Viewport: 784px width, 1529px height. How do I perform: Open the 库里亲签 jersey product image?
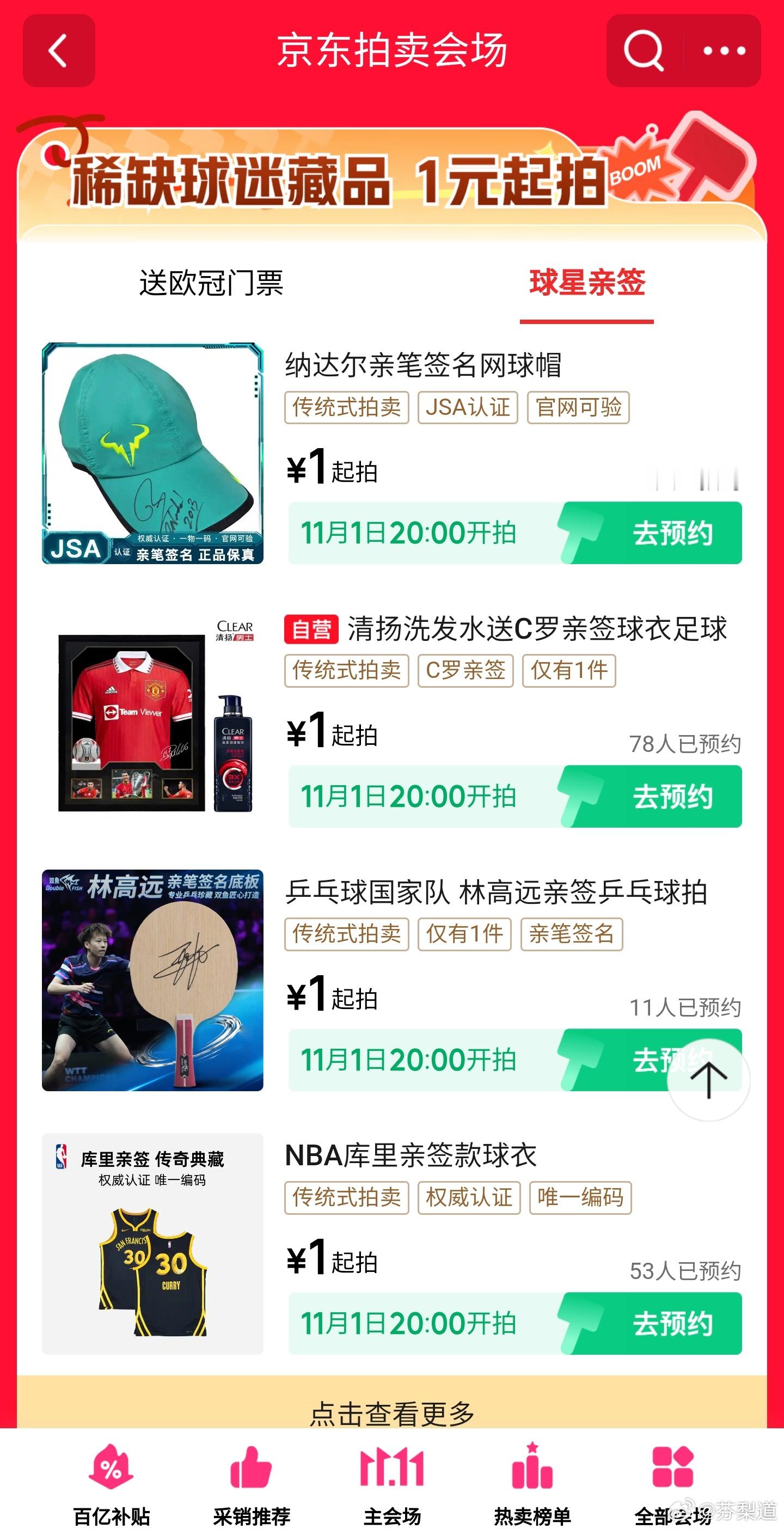[152, 1244]
